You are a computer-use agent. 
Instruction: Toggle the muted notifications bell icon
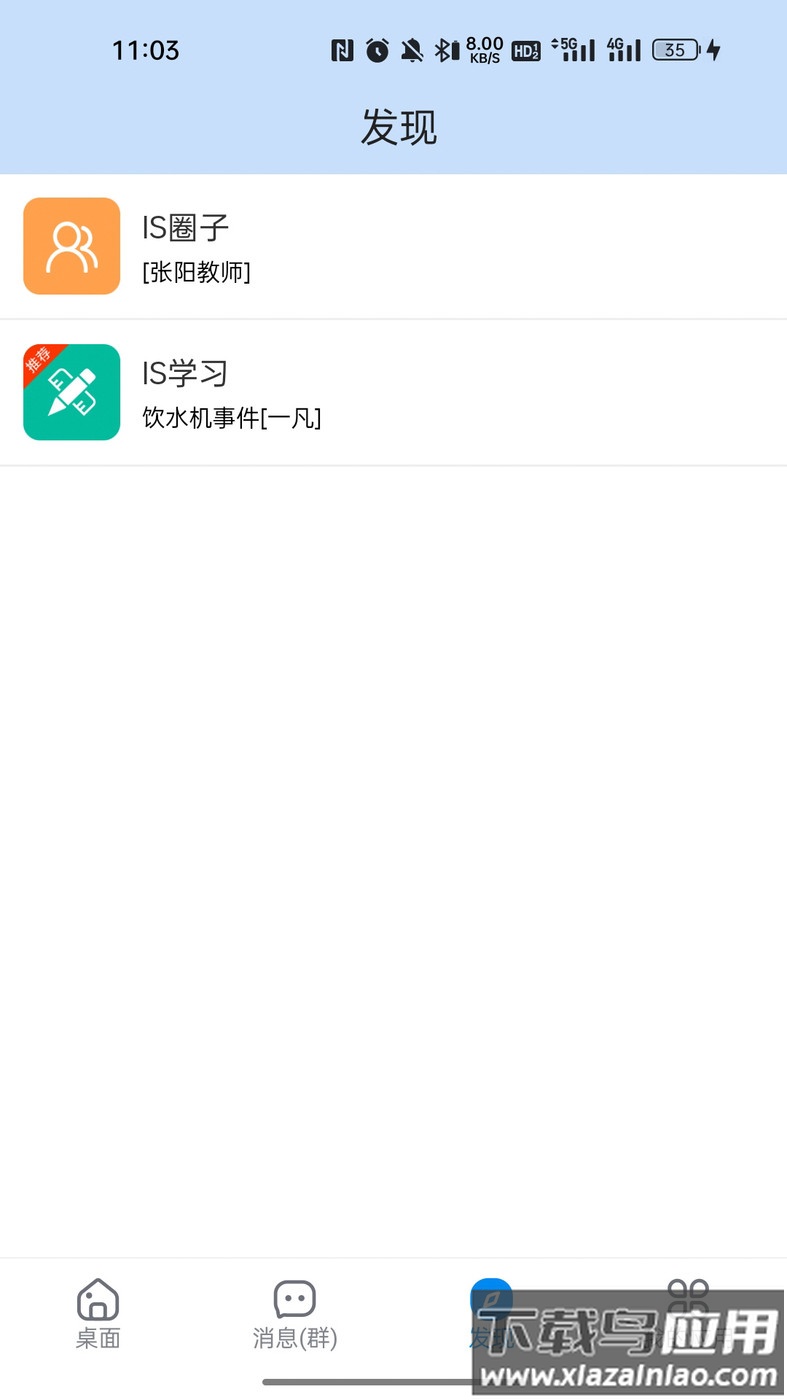(x=414, y=50)
